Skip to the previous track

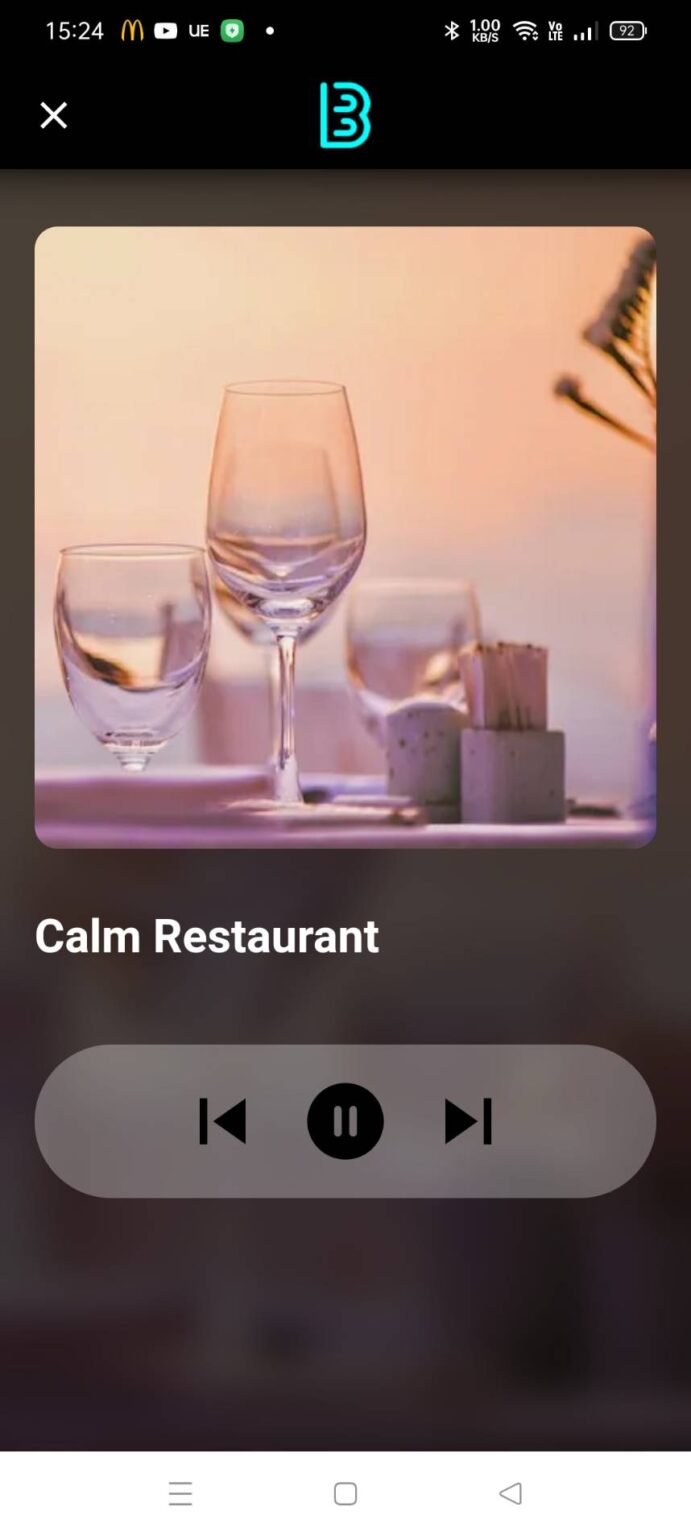tap(222, 1121)
